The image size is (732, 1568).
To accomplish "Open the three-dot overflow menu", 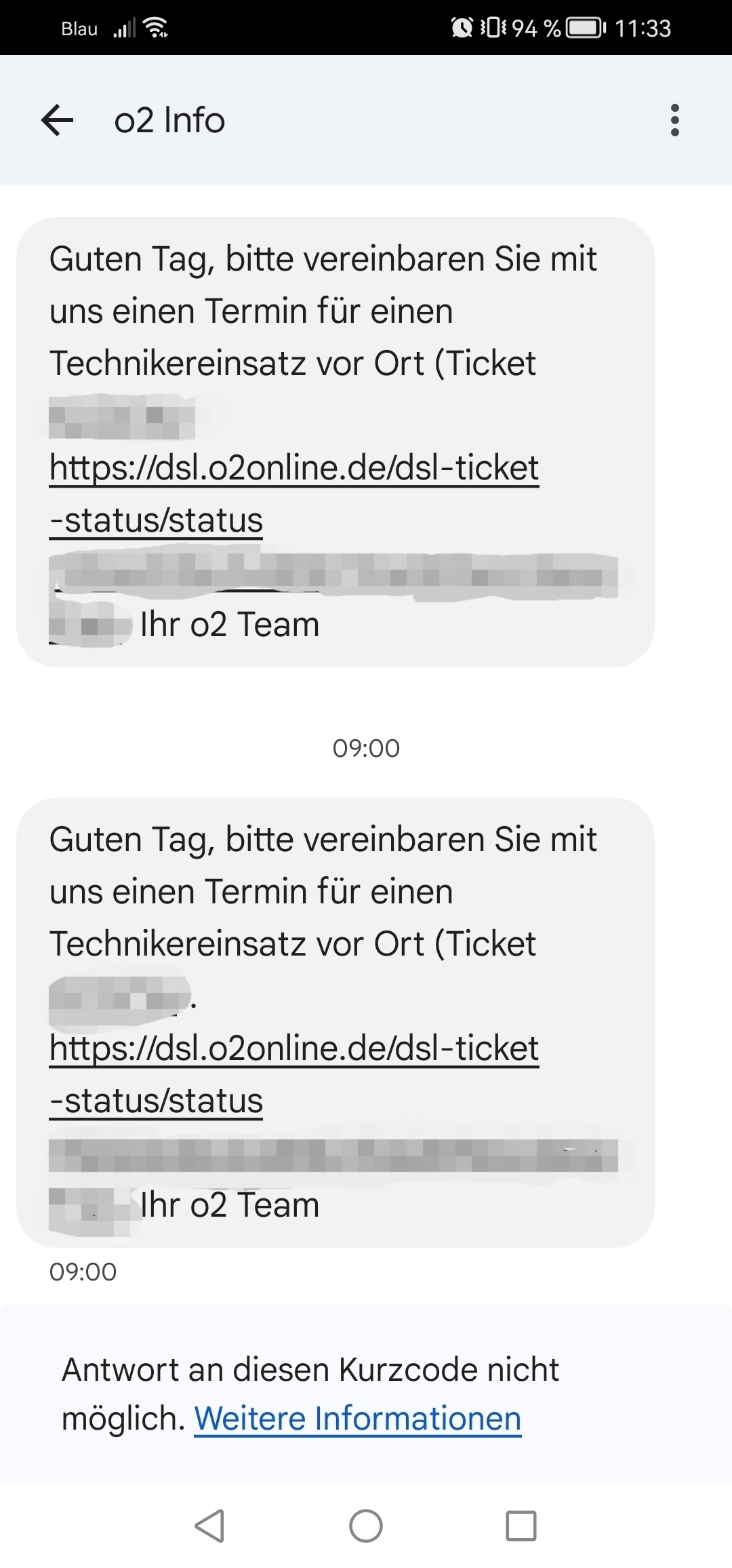I will [674, 121].
